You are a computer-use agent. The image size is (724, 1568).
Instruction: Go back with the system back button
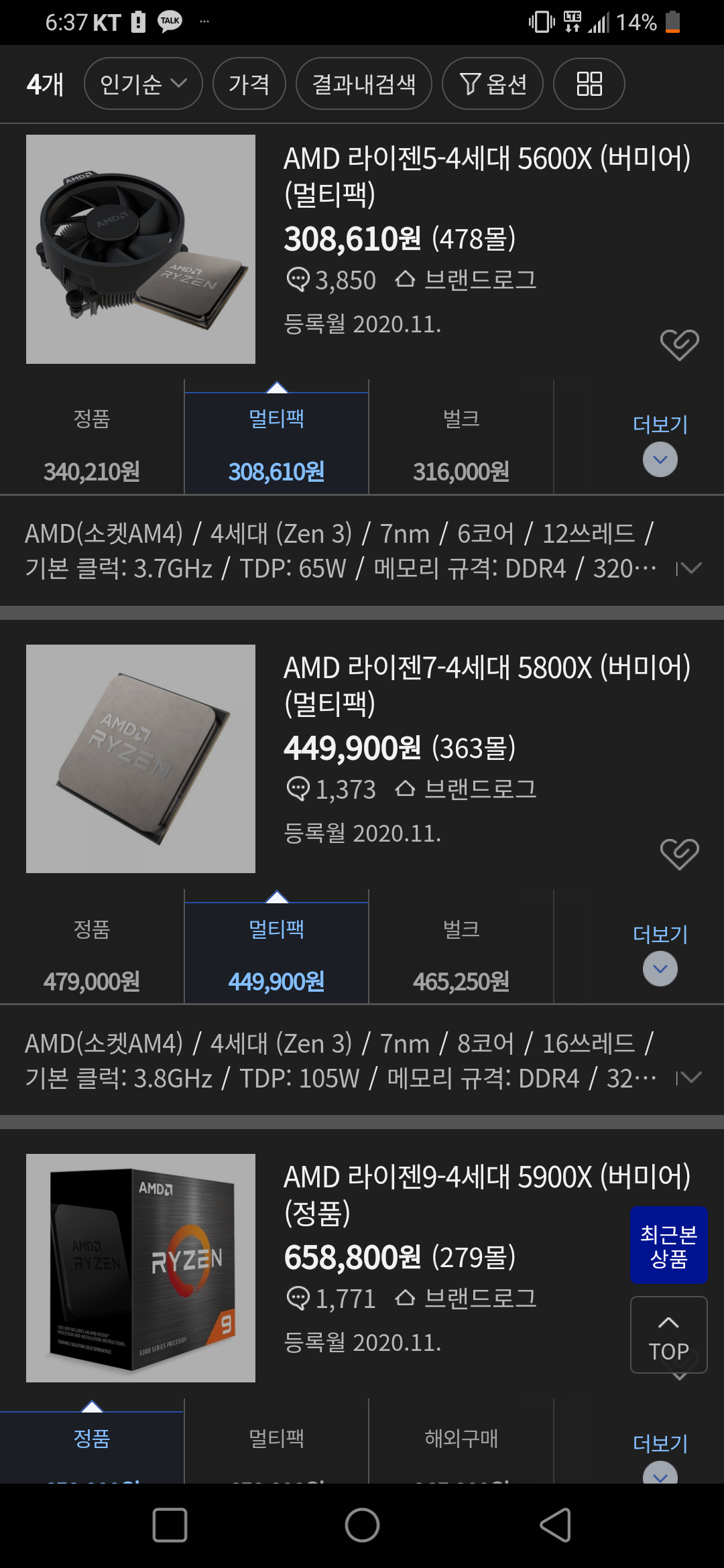pos(555,1526)
